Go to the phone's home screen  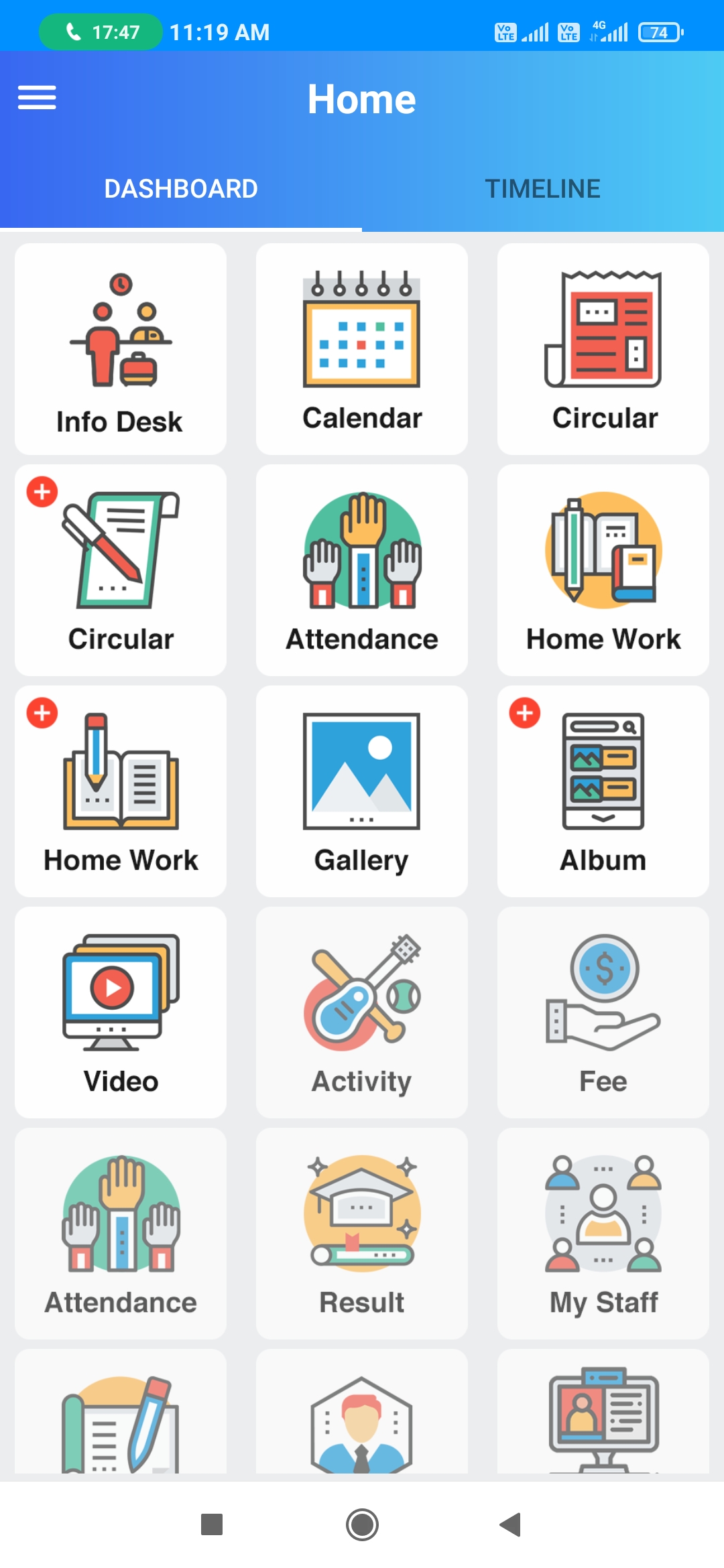(x=362, y=1524)
